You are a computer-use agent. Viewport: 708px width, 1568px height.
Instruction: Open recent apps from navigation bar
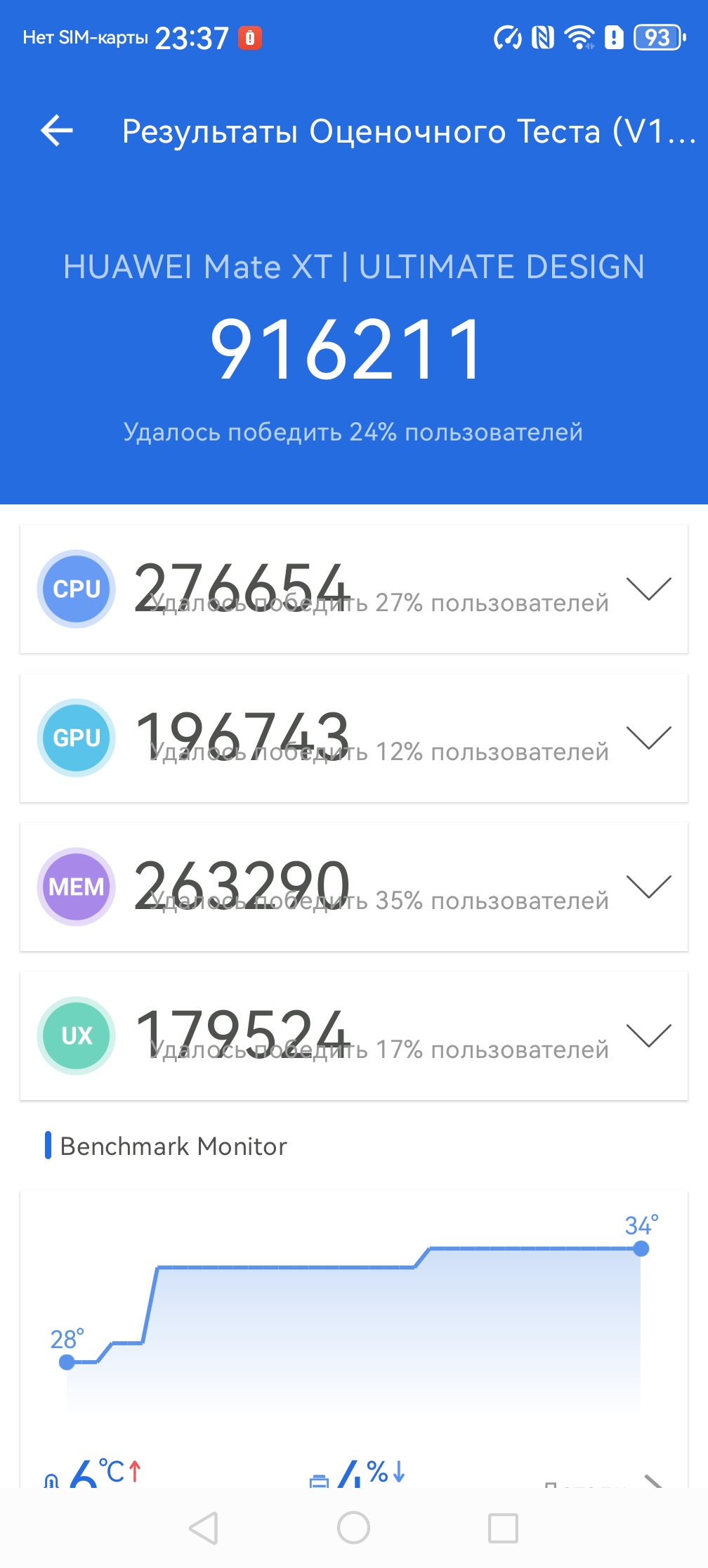coord(503,1528)
